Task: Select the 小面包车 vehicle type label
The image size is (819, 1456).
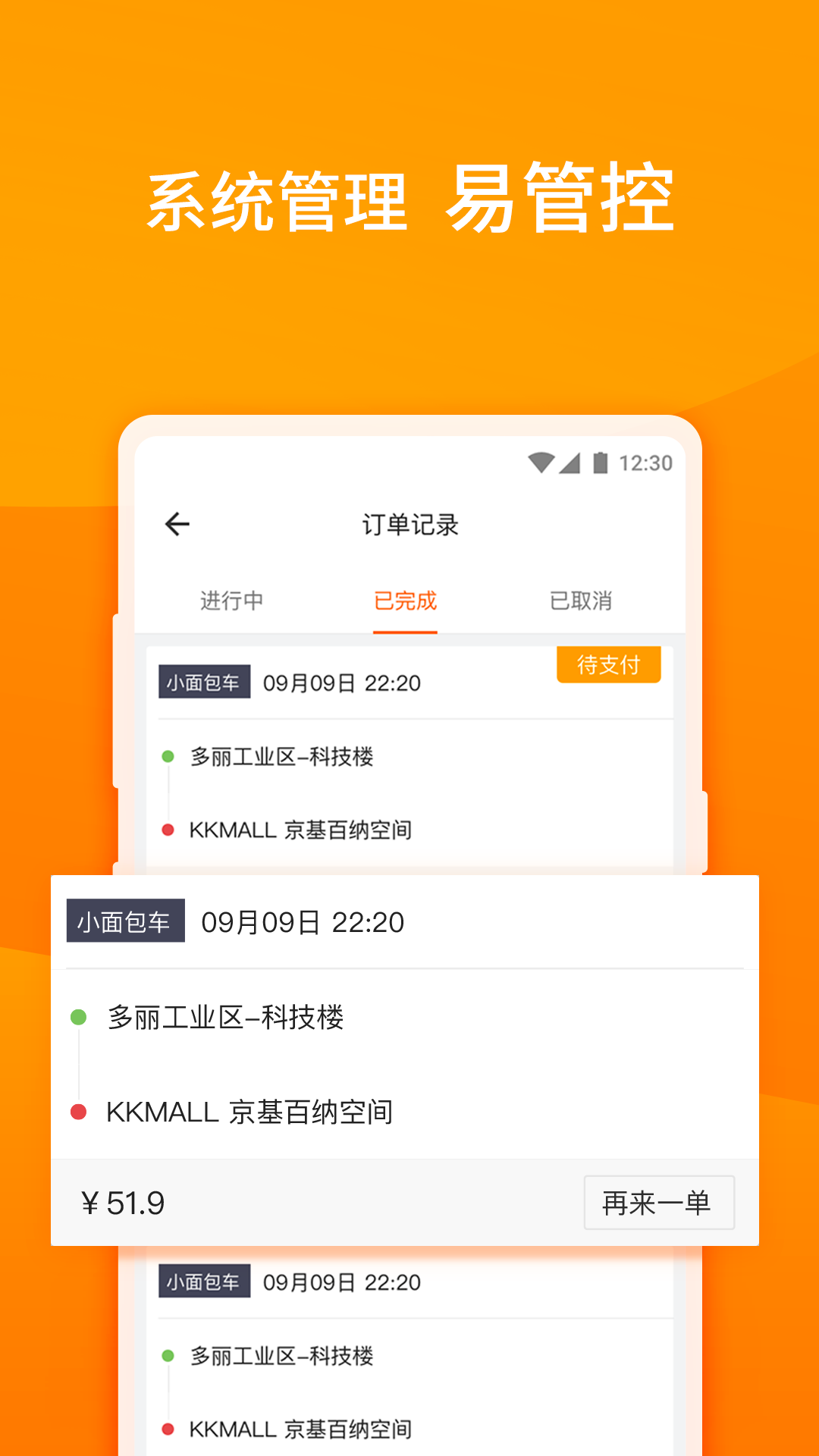Action: coord(125,921)
